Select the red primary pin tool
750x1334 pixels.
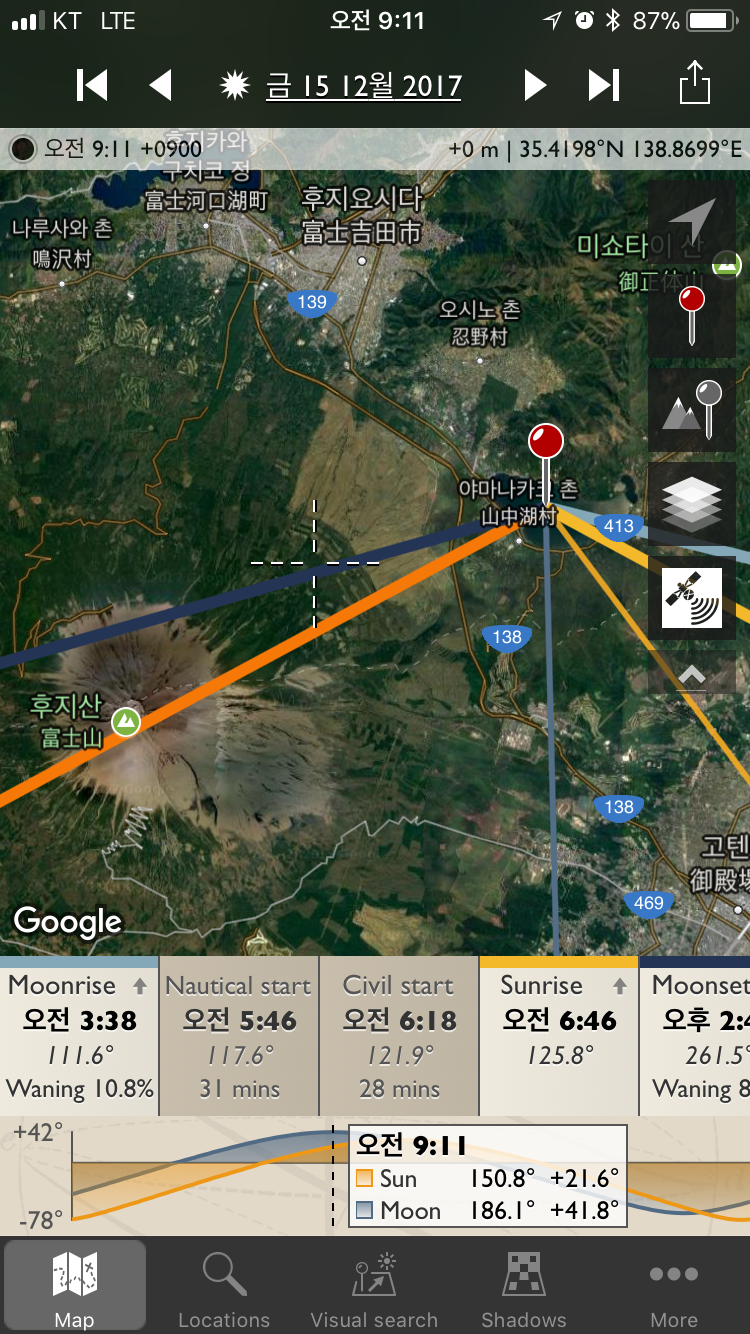(x=692, y=314)
